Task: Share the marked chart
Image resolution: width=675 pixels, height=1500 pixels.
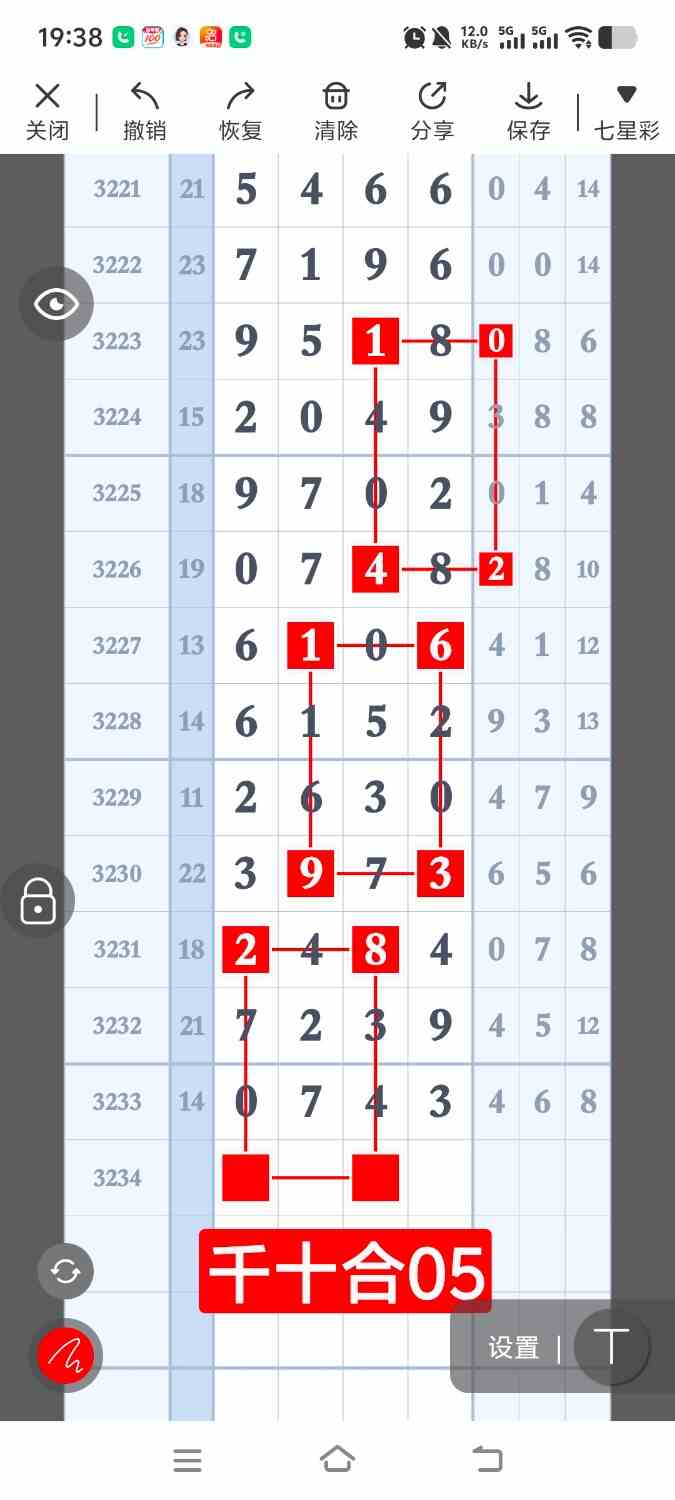Action: pyautogui.click(x=432, y=111)
